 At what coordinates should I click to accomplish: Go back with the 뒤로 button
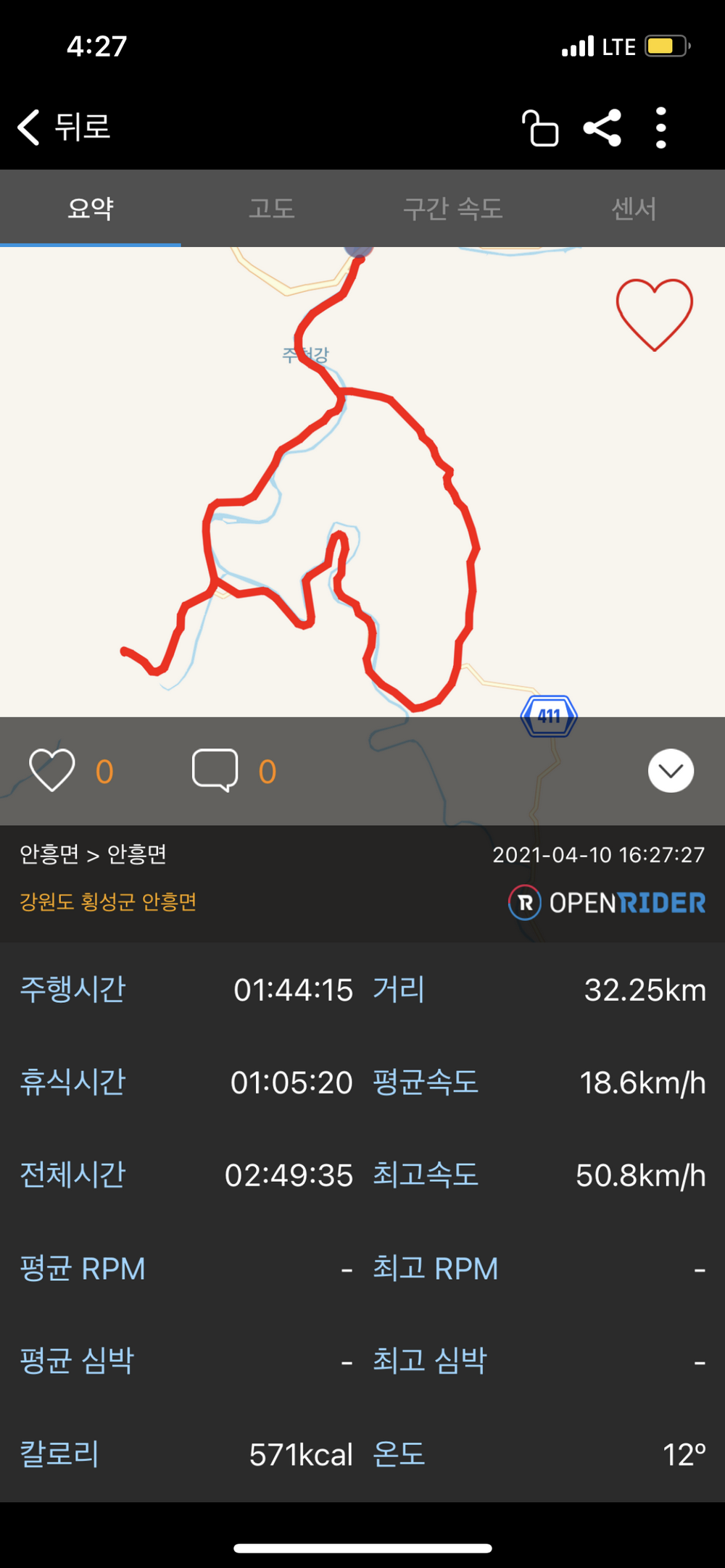64,128
